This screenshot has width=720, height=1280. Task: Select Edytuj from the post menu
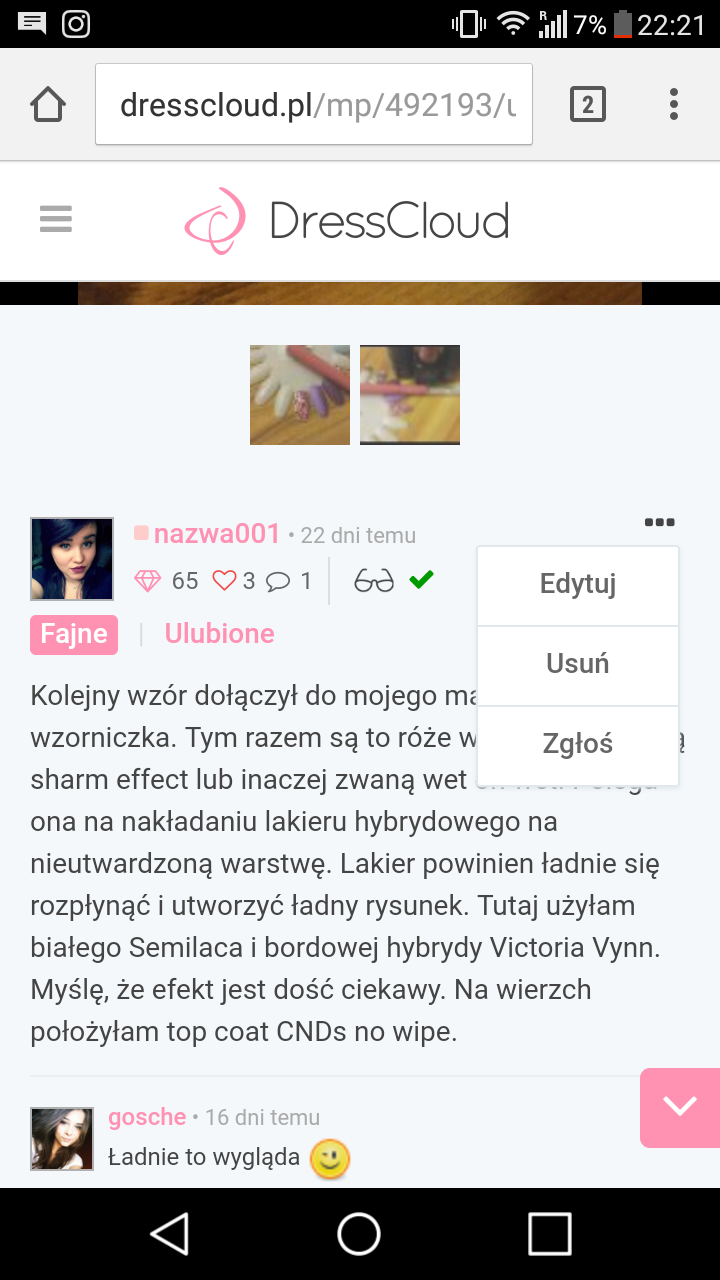(x=577, y=584)
